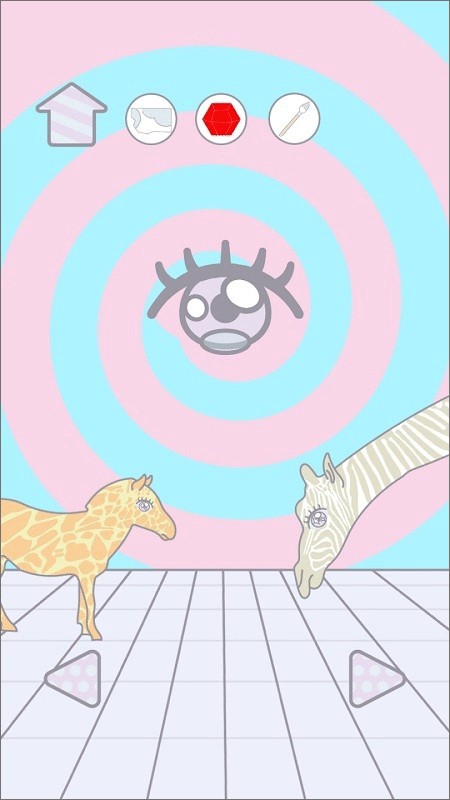
Task: Go to the left room with the arrow
Action: [x=74, y=679]
